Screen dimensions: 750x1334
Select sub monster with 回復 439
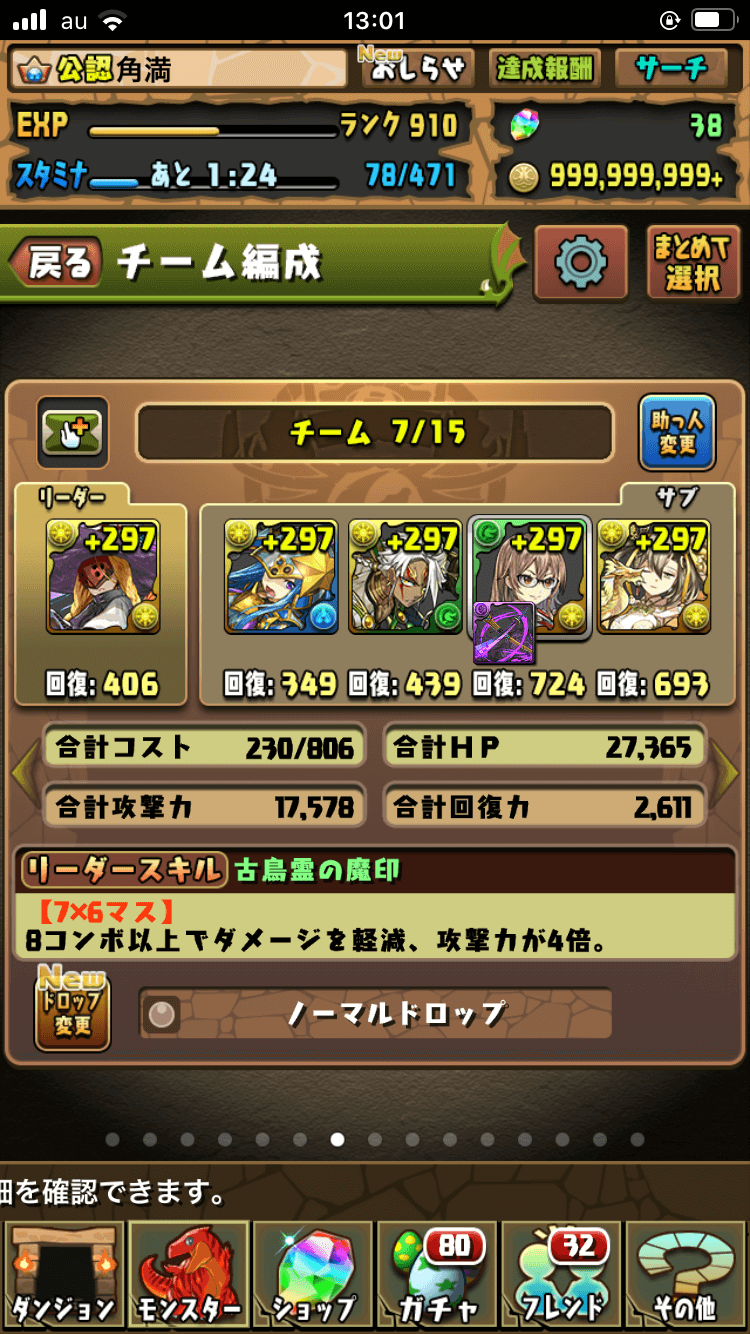(404, 577)
